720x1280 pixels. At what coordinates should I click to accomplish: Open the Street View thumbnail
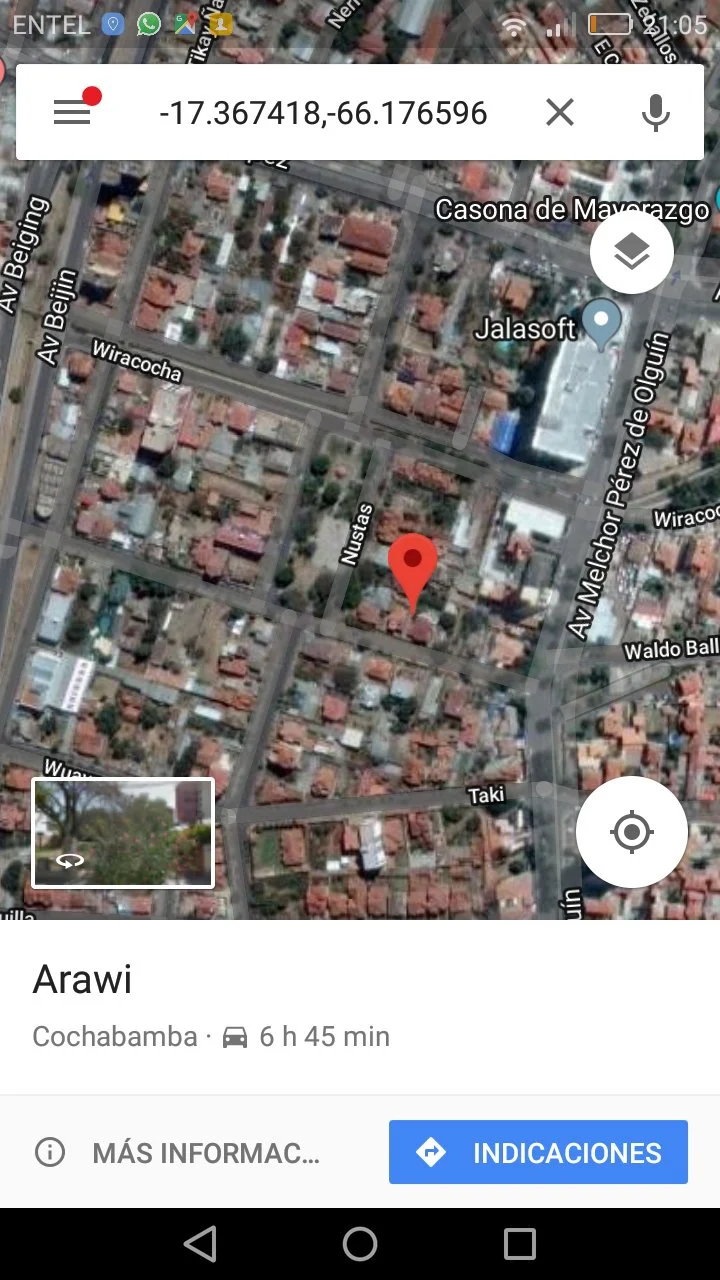[124, 833]
